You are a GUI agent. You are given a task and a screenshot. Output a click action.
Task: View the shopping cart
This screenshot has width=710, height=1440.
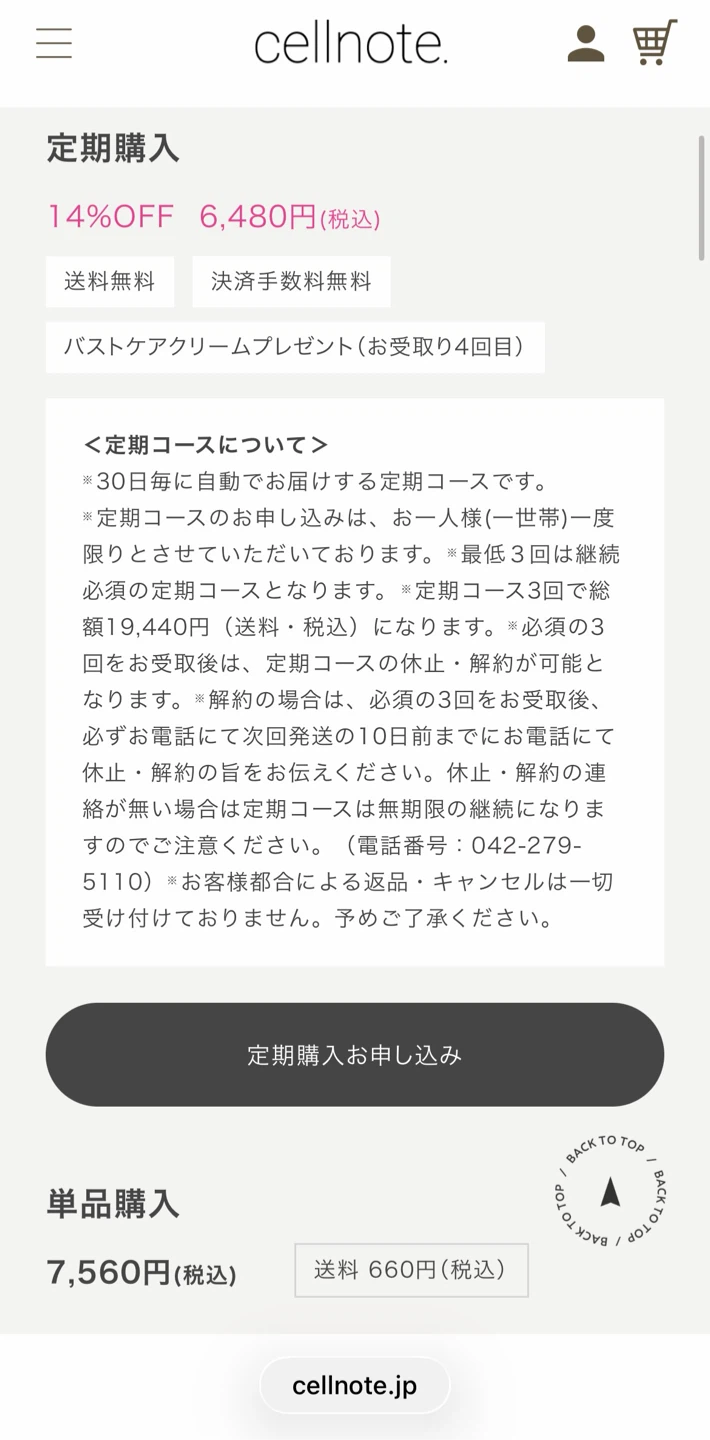[655, 43]
